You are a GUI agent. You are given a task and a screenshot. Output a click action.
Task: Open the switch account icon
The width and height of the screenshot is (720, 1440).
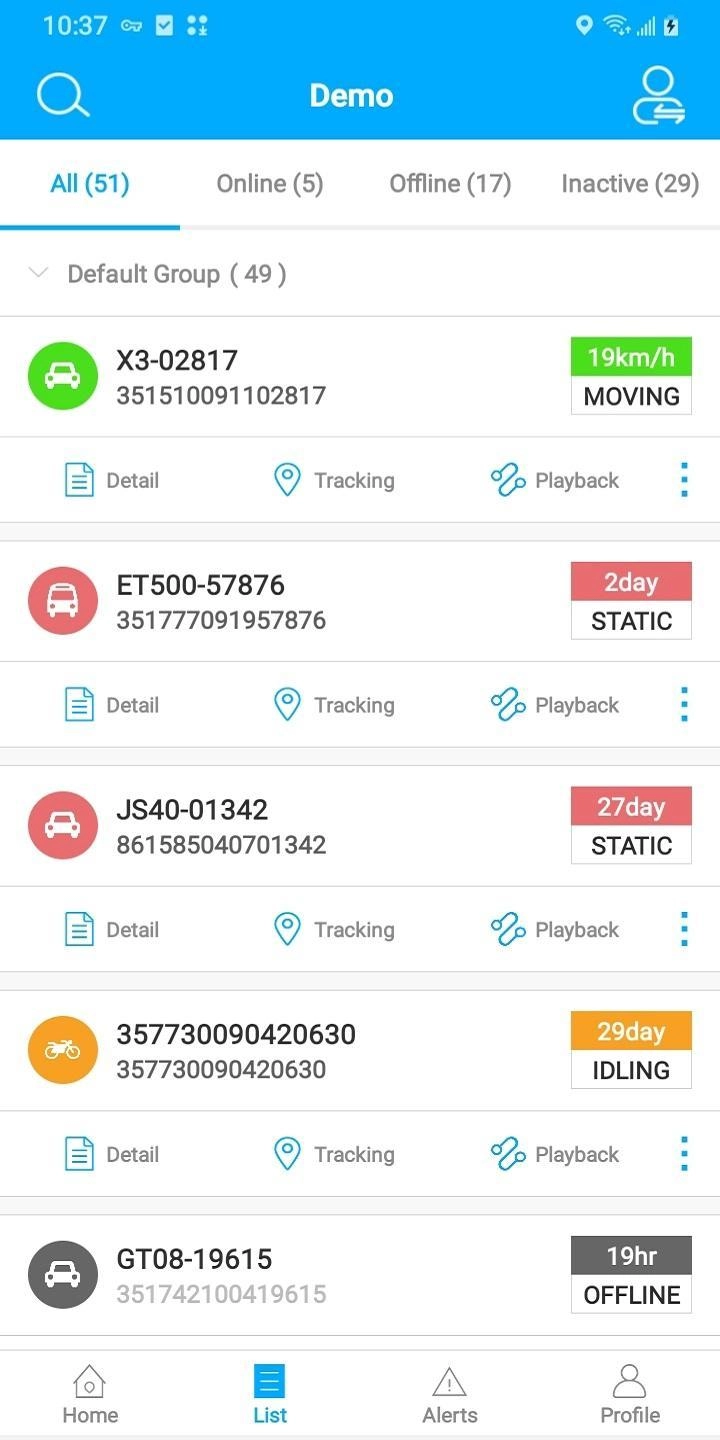tap(658, 96)
